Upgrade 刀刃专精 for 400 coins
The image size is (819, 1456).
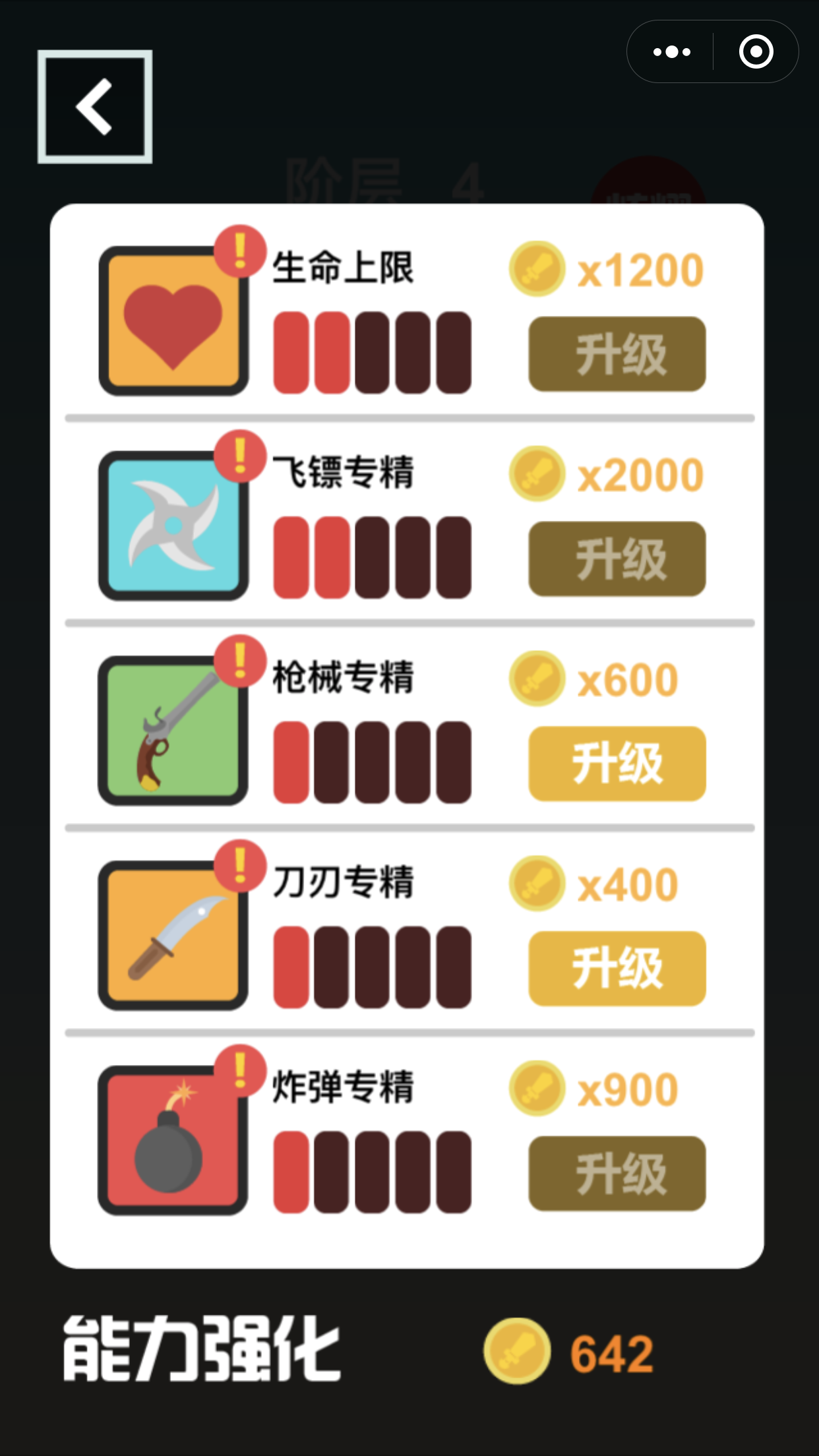pyautogui.click(x=617, y=968)
